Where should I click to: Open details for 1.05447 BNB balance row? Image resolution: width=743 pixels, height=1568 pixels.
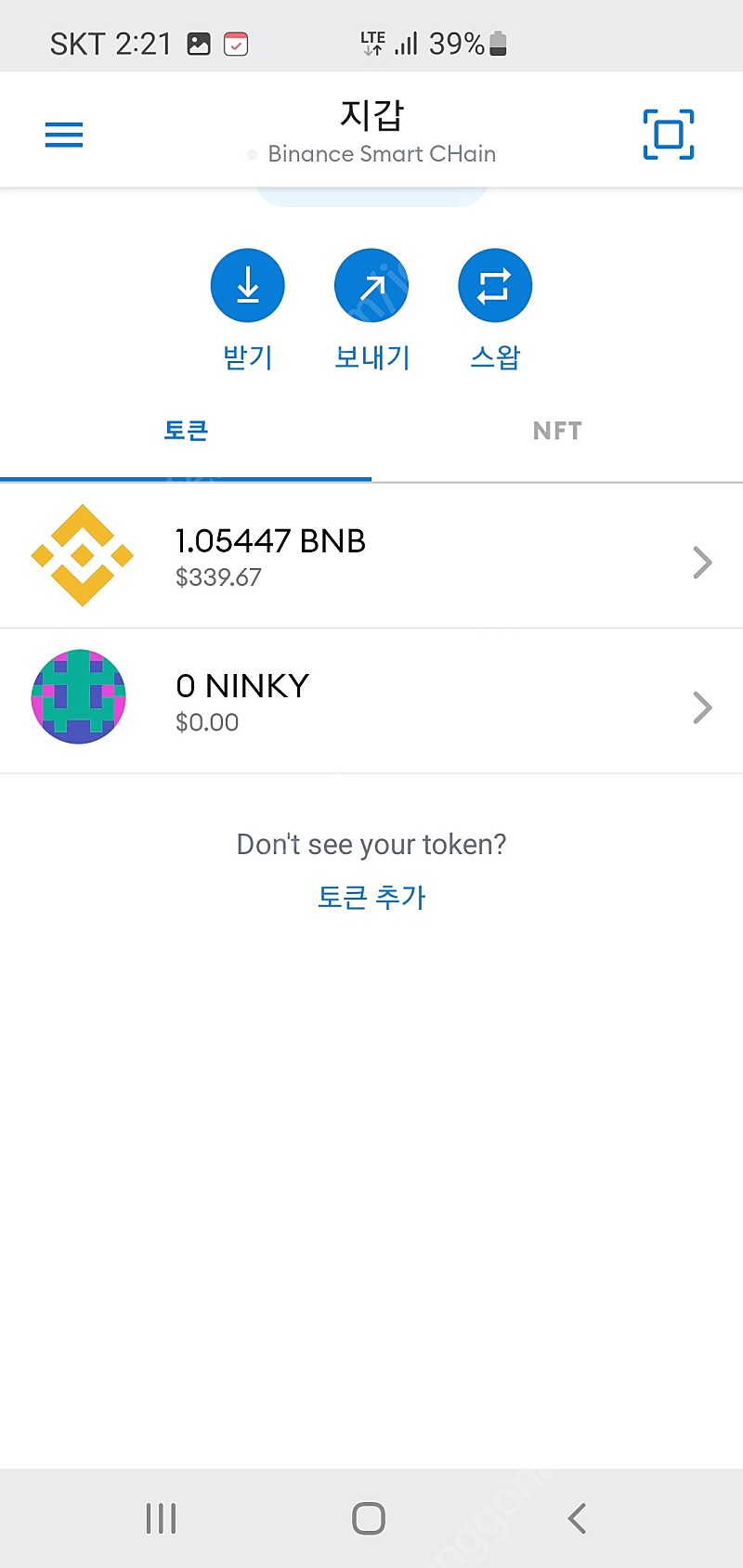(371, 556)
